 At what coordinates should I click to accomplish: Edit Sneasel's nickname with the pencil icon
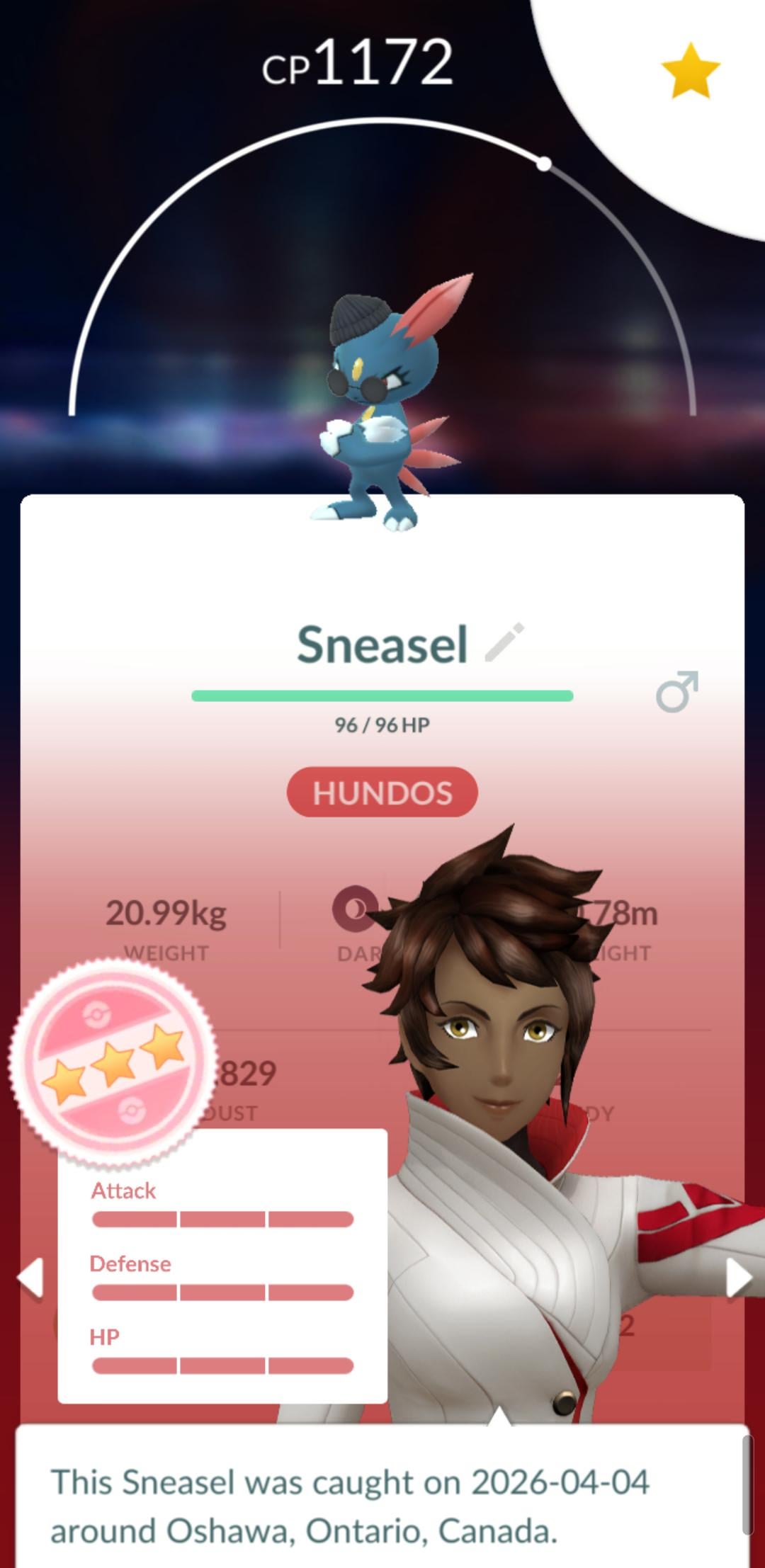click(504, 642)
